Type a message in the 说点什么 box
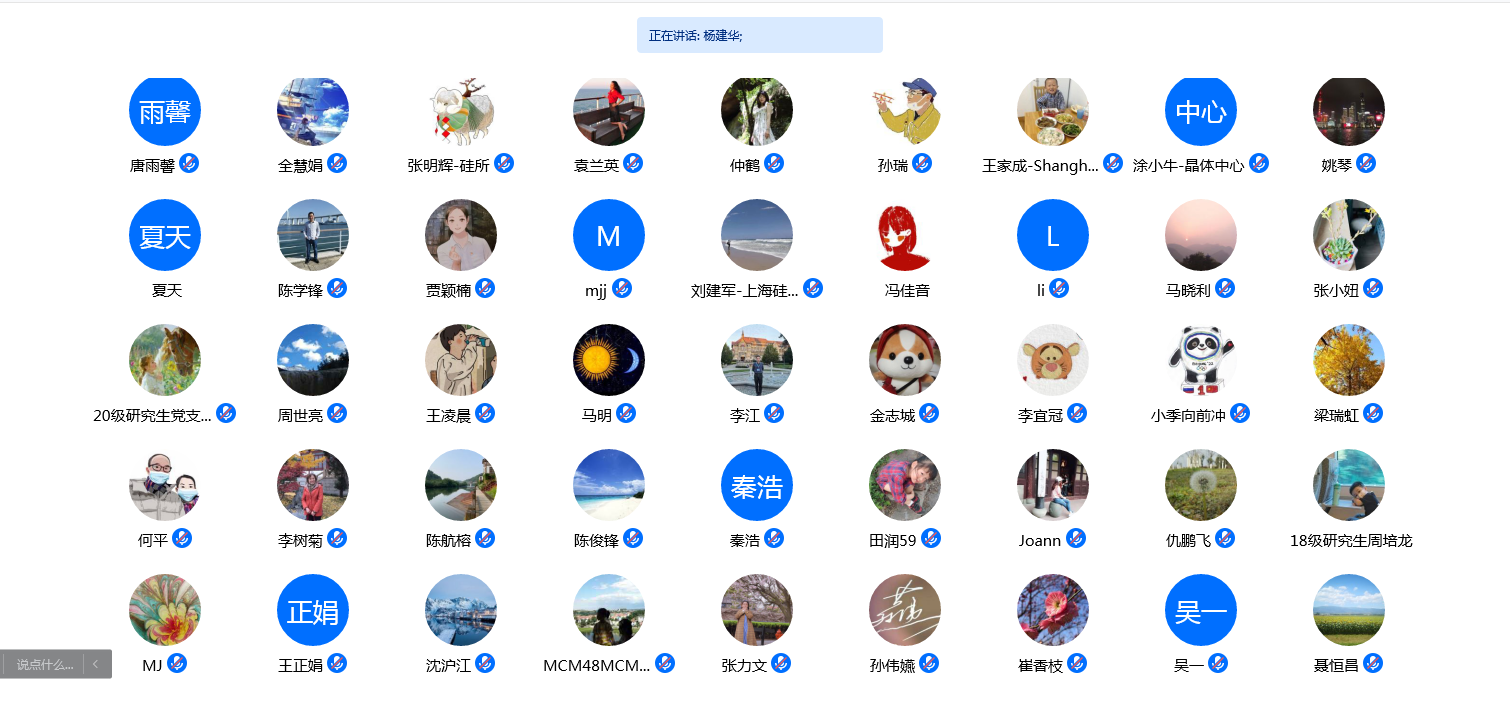This screenshot has height=705, width=1510. pos(45,664)
